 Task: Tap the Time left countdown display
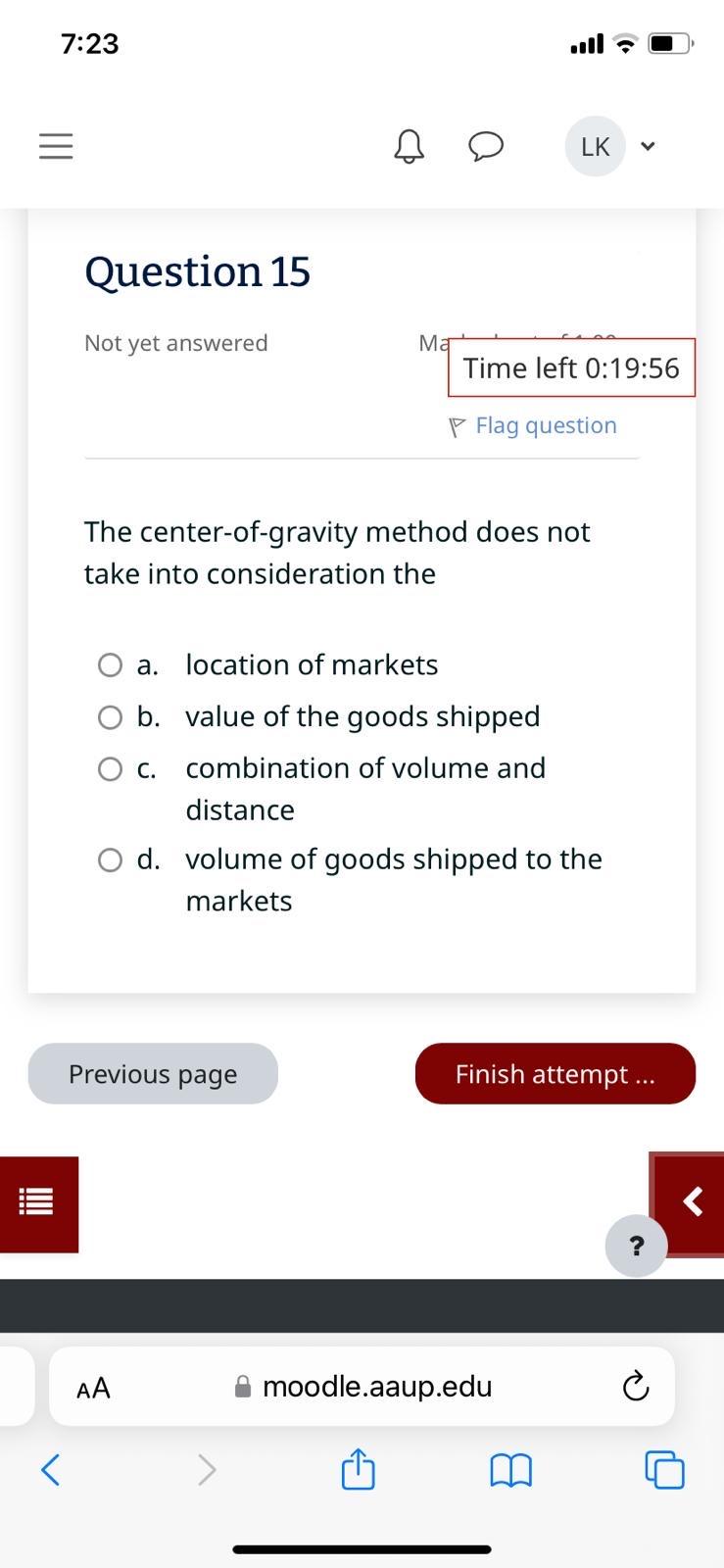point(571,367)
